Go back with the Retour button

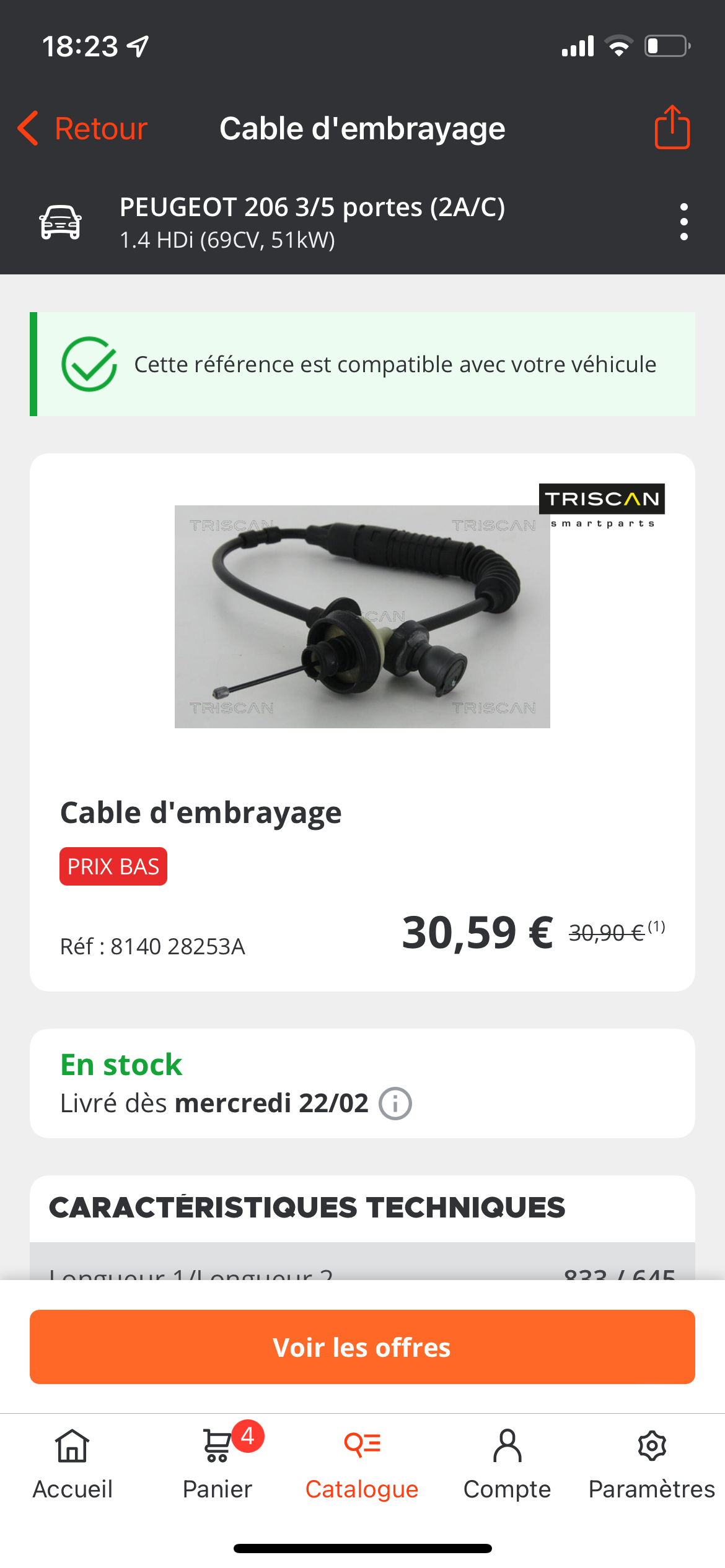coord(83,129)
